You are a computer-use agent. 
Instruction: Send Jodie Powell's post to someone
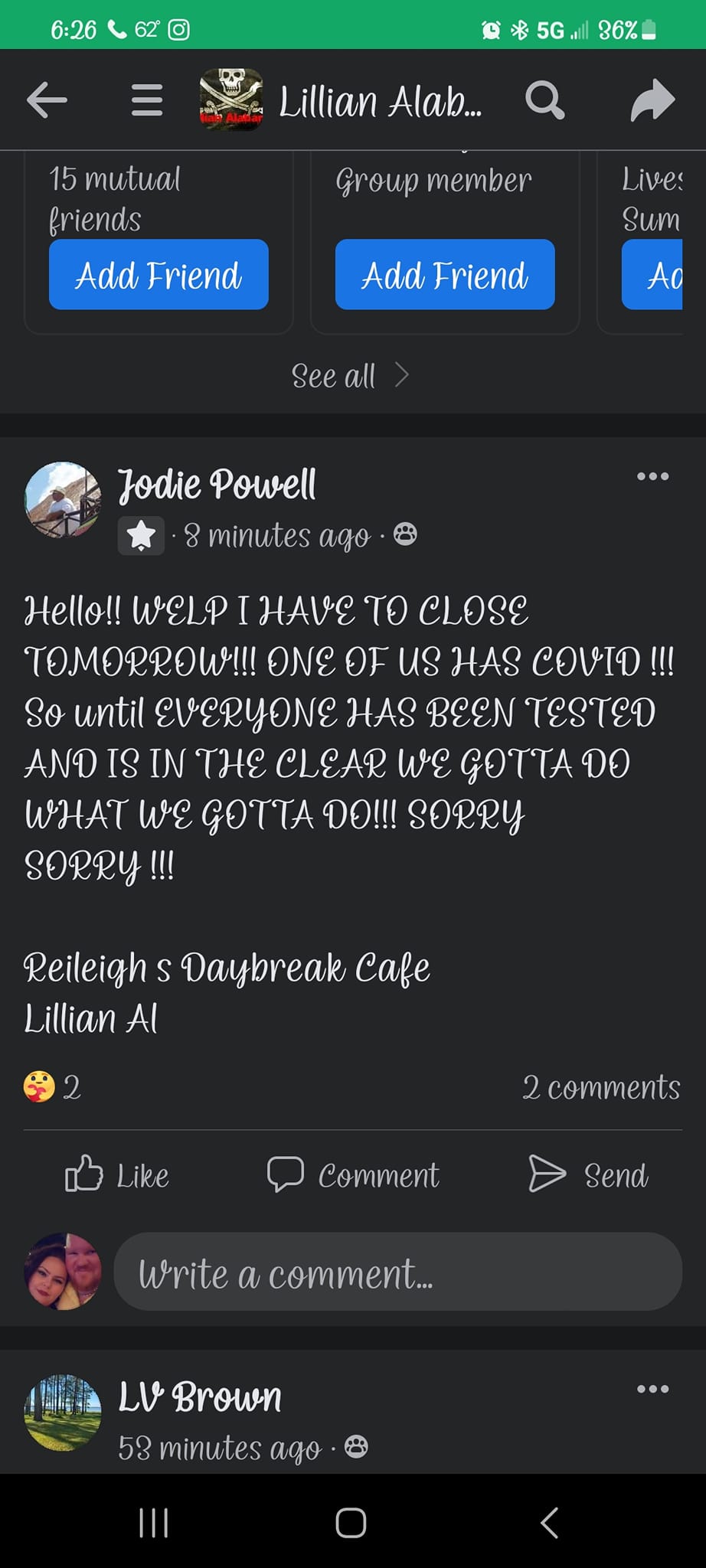tap(588, 1174)
